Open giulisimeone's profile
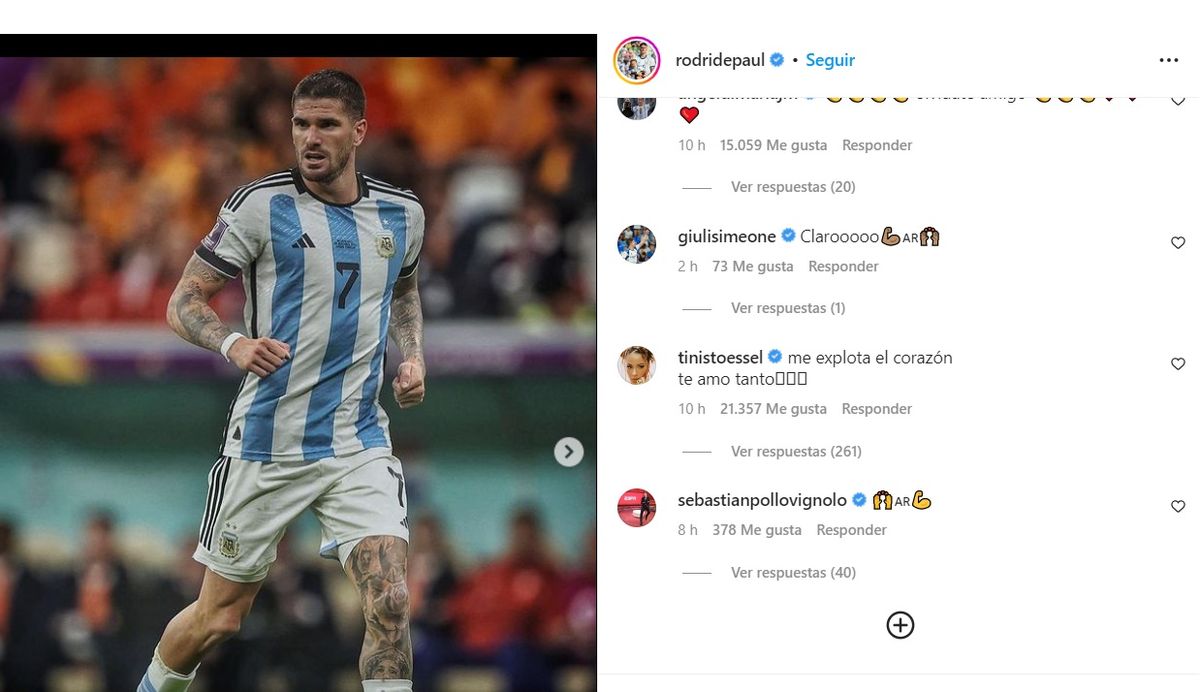 coord(726,237)
